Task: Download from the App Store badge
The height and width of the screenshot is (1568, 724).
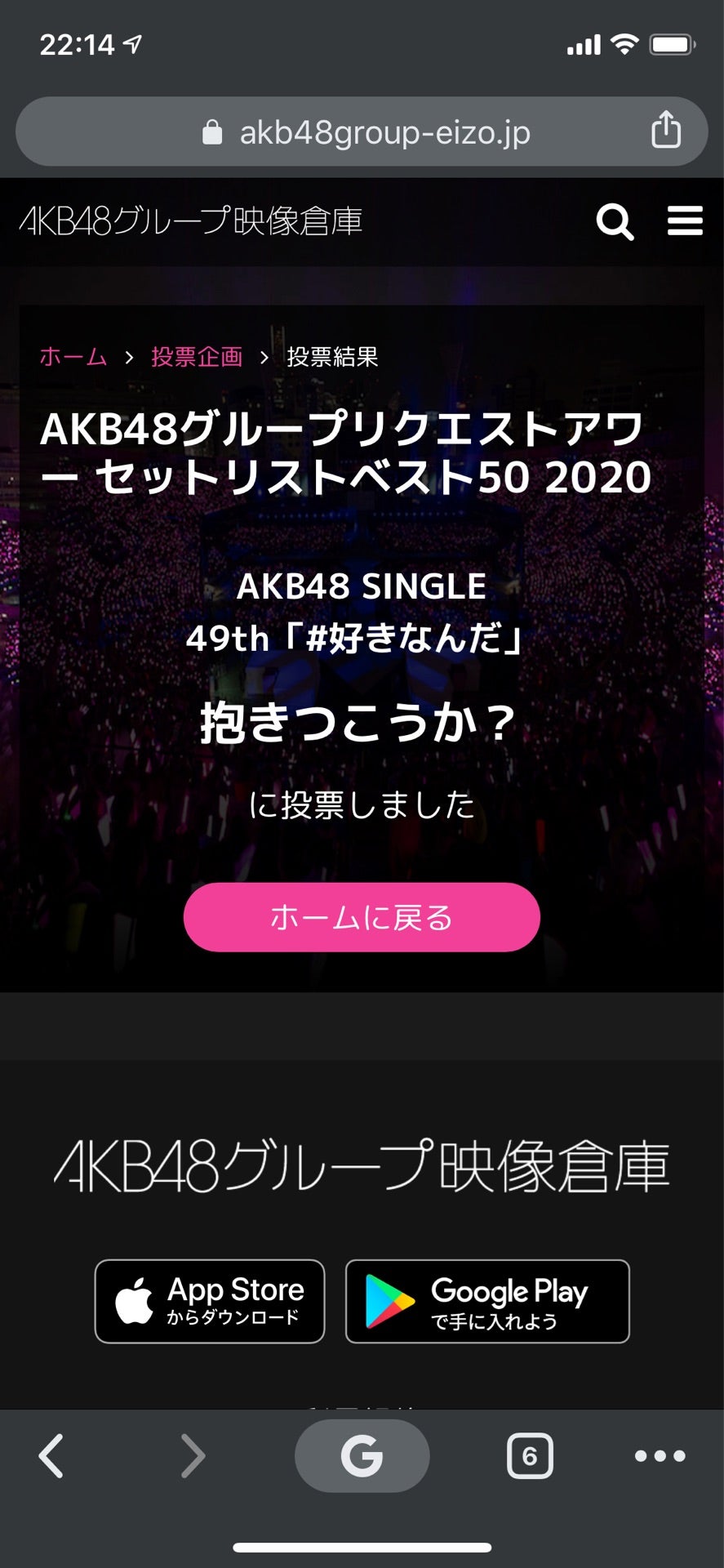Action: tap(210, 1302)
